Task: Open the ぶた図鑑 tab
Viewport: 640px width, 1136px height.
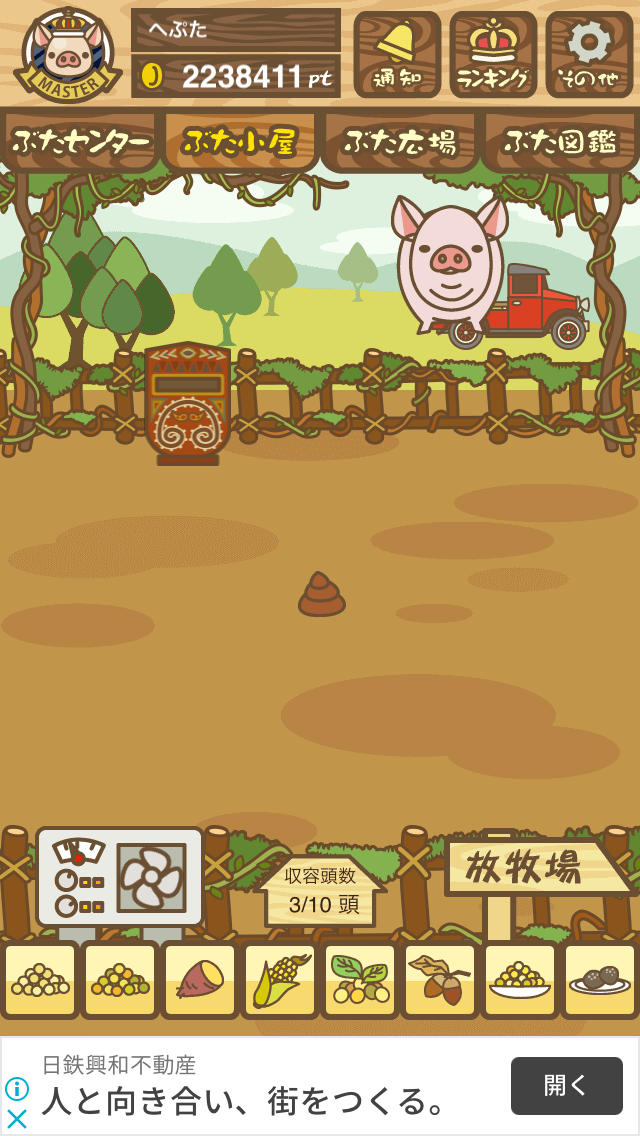Action: pos(560,142)
